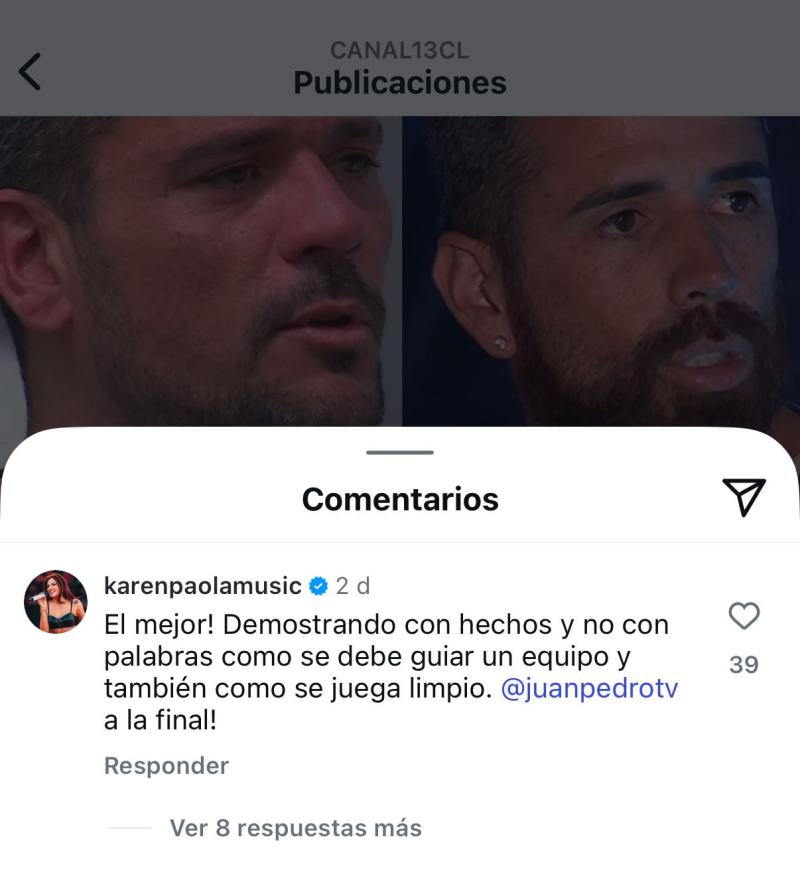Tap the back arrow to exit comments

[30, 71]
